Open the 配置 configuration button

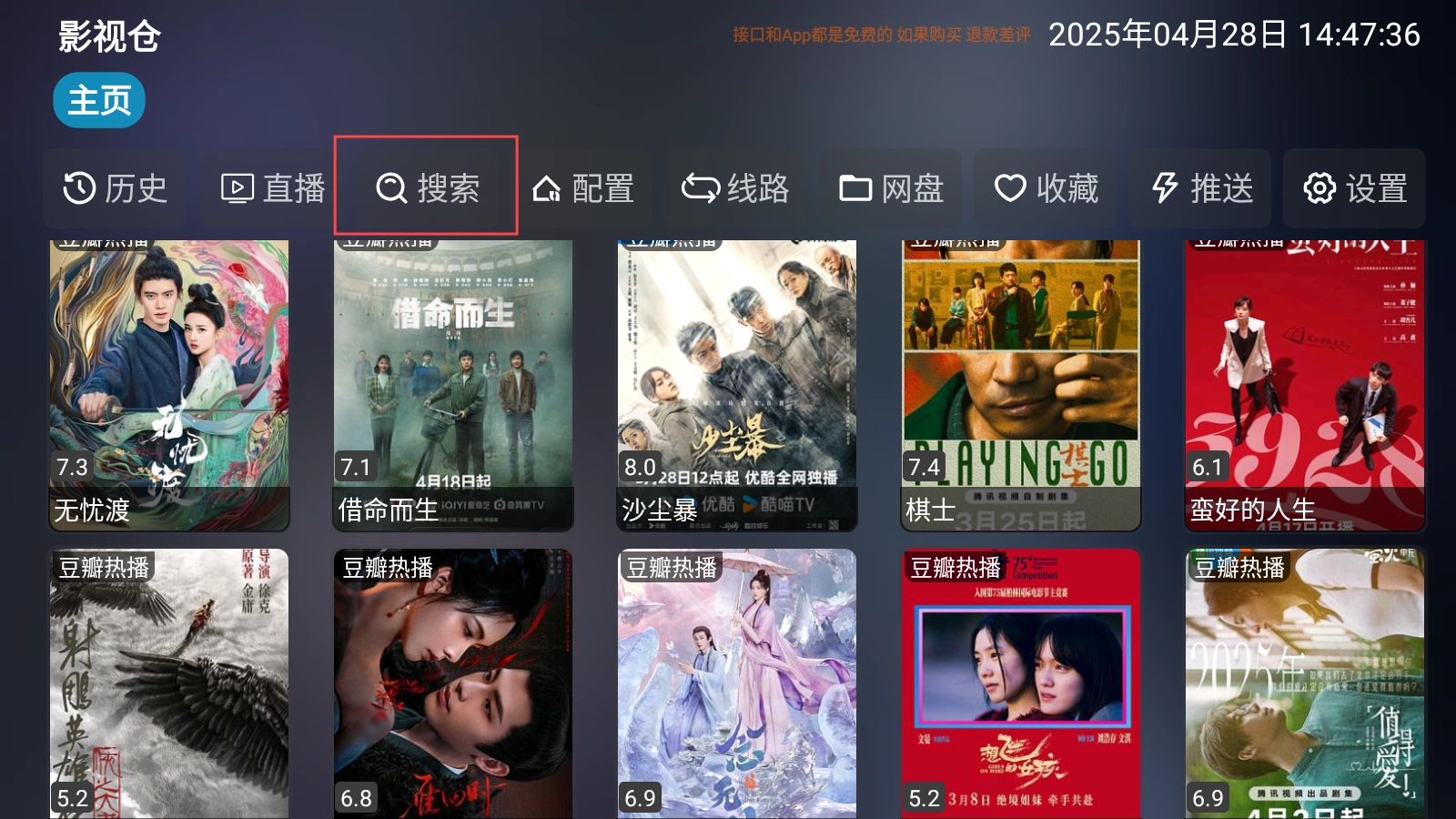[x=583, y=188]
